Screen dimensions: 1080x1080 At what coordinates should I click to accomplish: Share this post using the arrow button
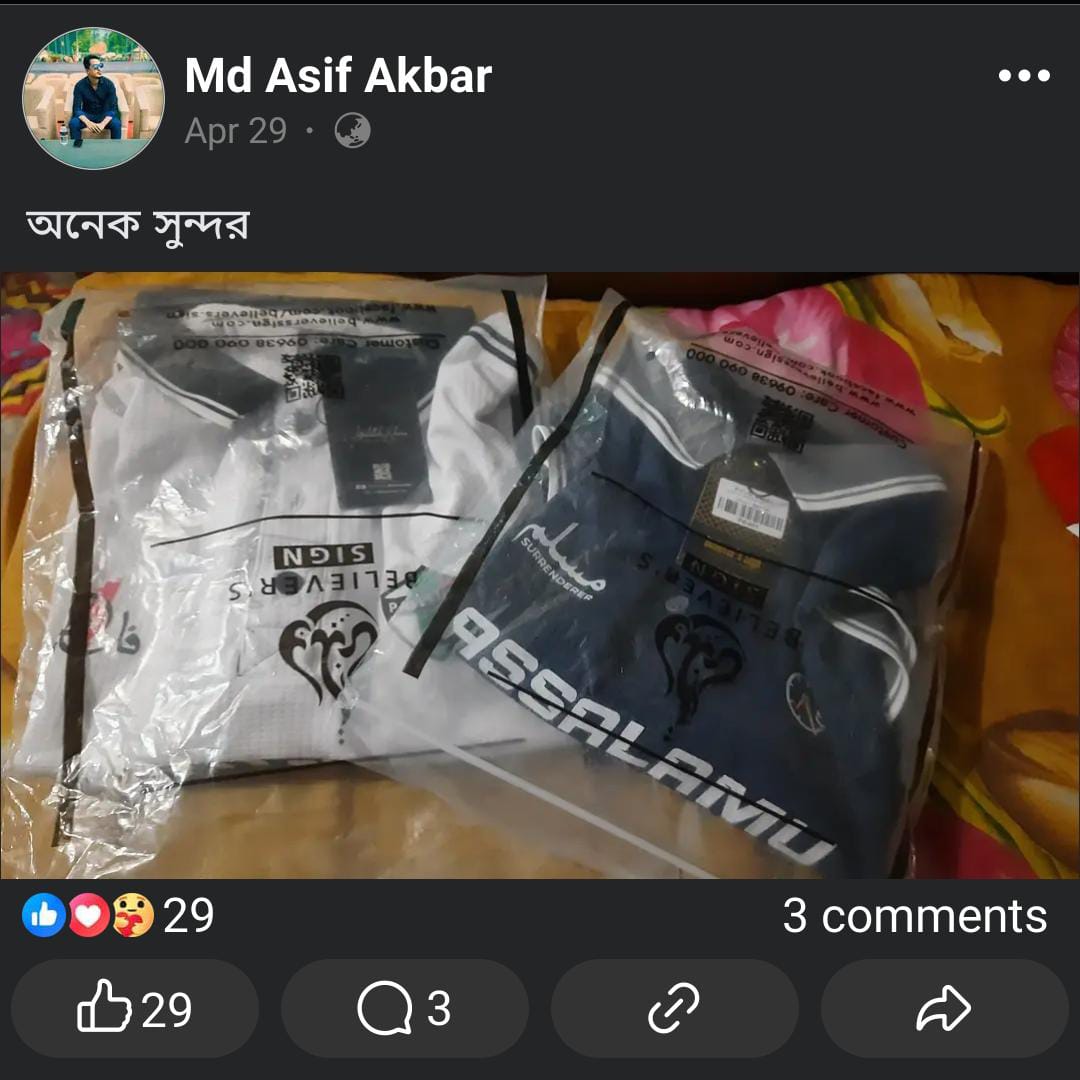[x=944, y=1009]
